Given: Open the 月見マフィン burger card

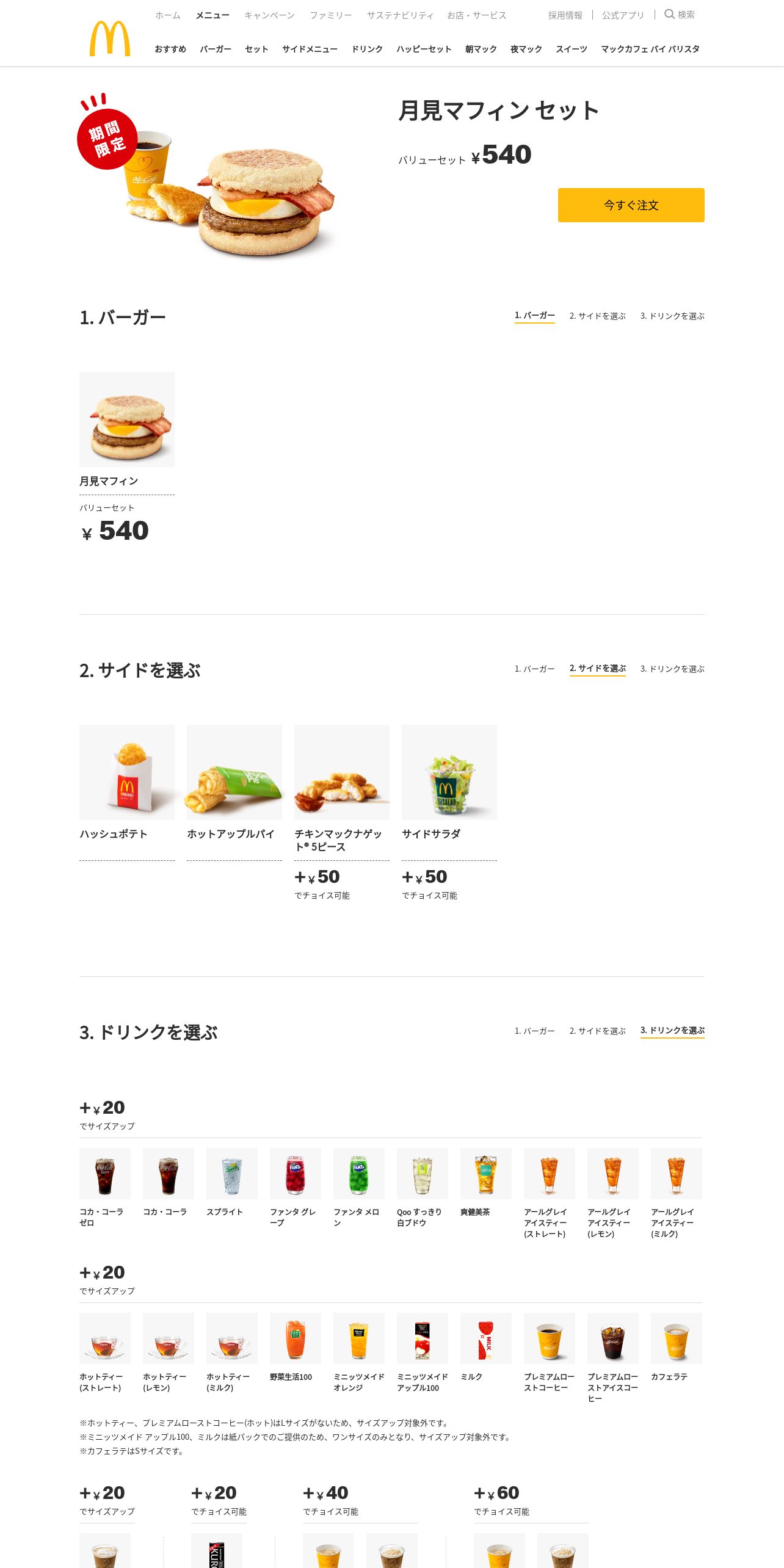Looking at the screenshot, I should click(127, 419).
